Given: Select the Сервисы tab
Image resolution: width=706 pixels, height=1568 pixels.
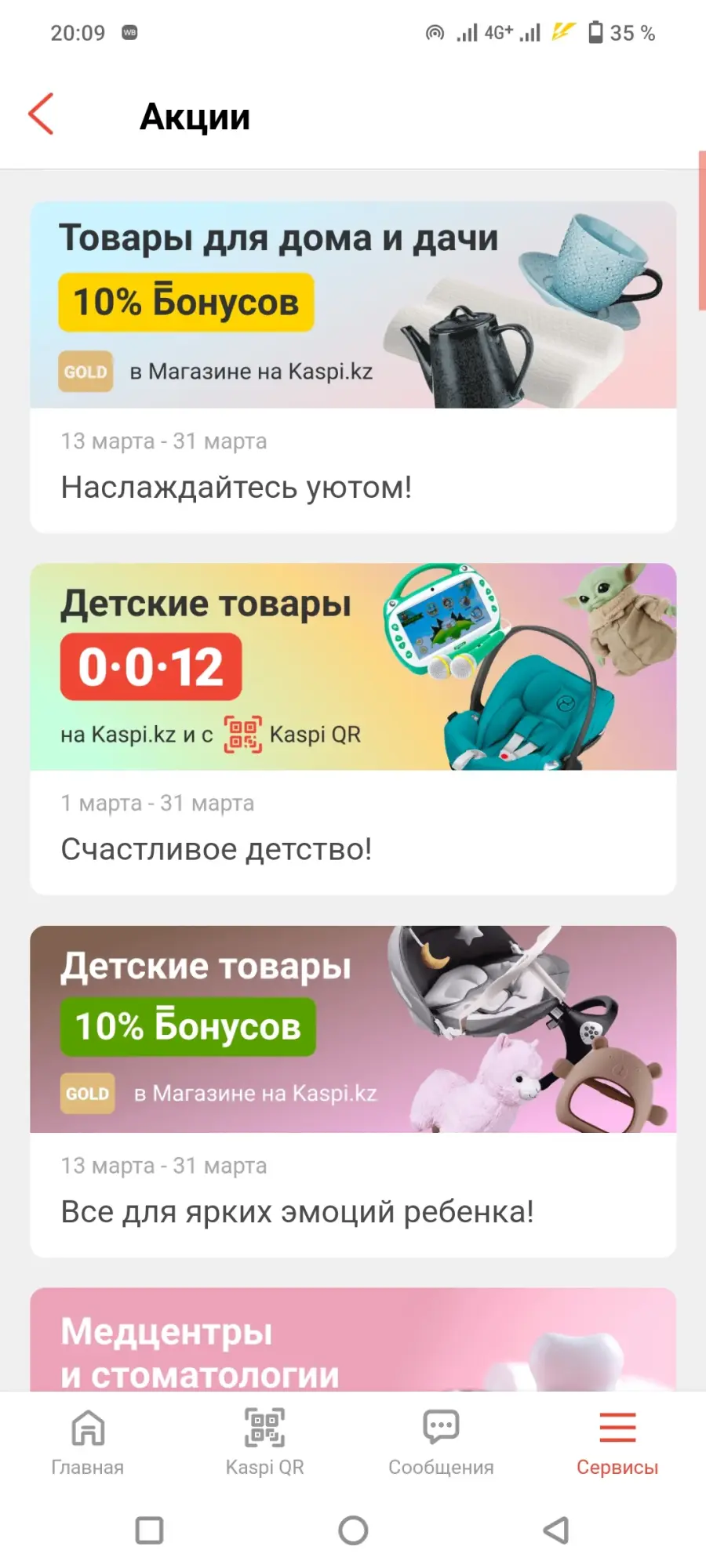Looking at the screenshot, I should click(617, 1443).
